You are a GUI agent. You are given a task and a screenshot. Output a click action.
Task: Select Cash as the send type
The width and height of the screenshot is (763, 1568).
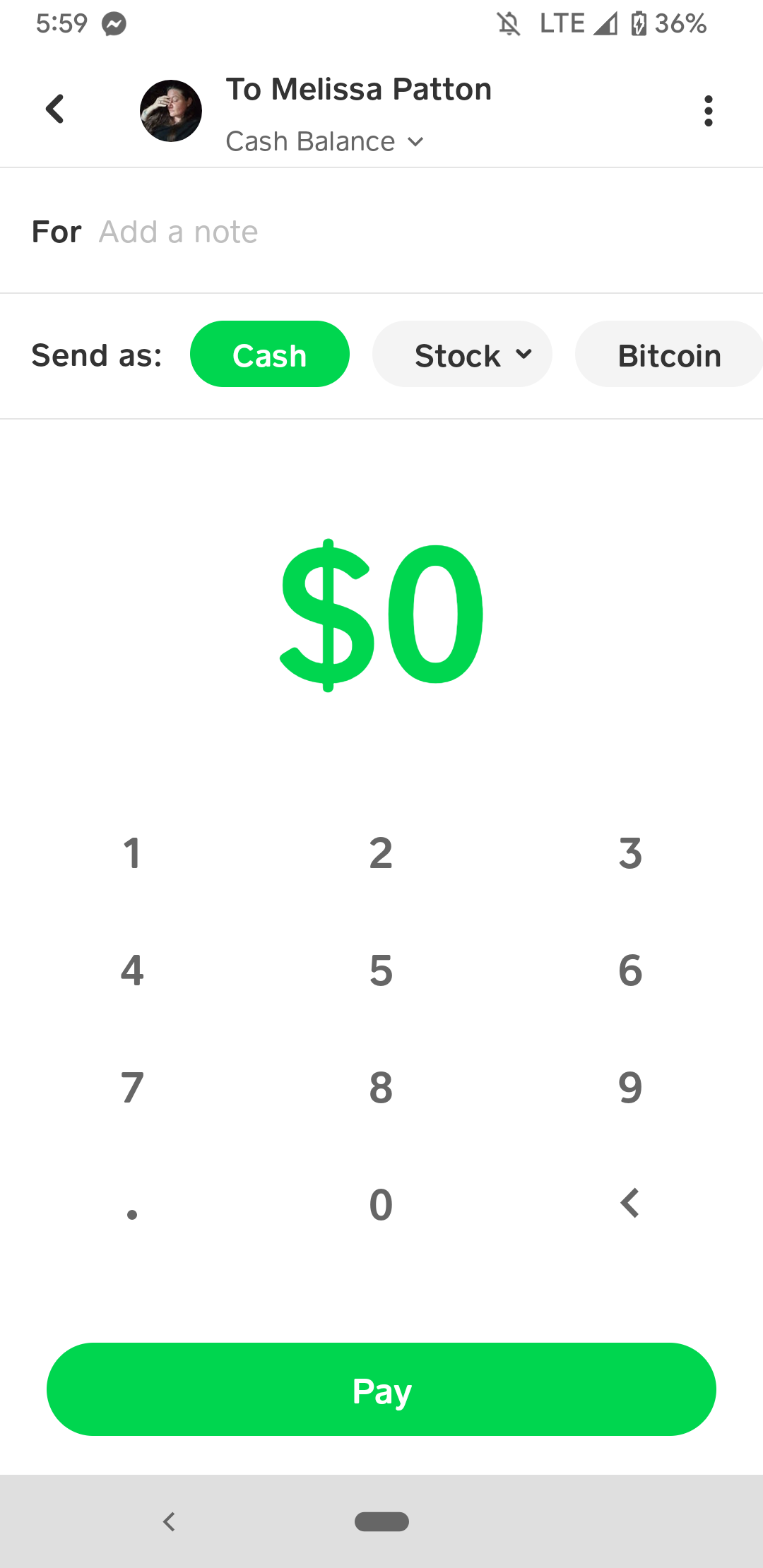click(x=270, y=355)
